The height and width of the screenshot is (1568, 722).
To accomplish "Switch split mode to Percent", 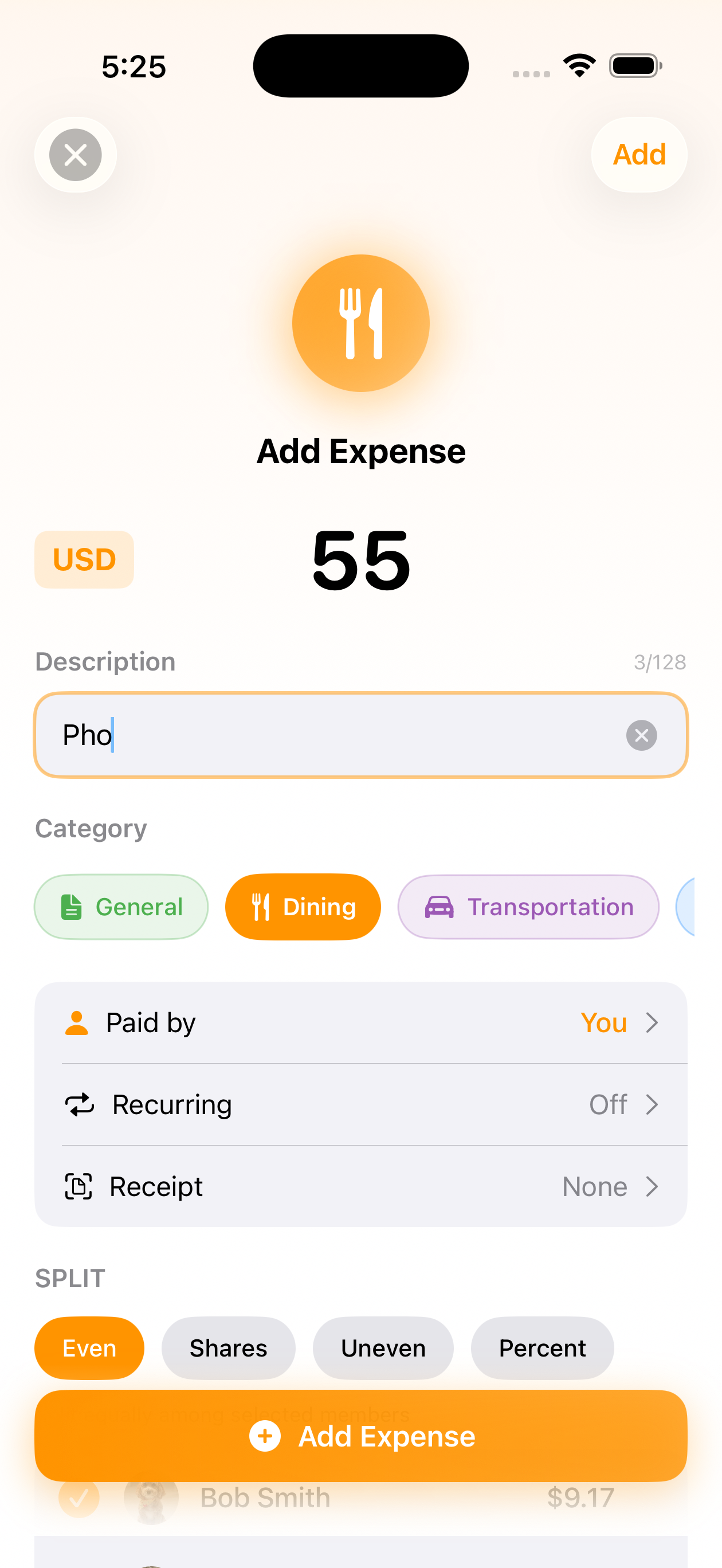I will [x=542, y=1348].
